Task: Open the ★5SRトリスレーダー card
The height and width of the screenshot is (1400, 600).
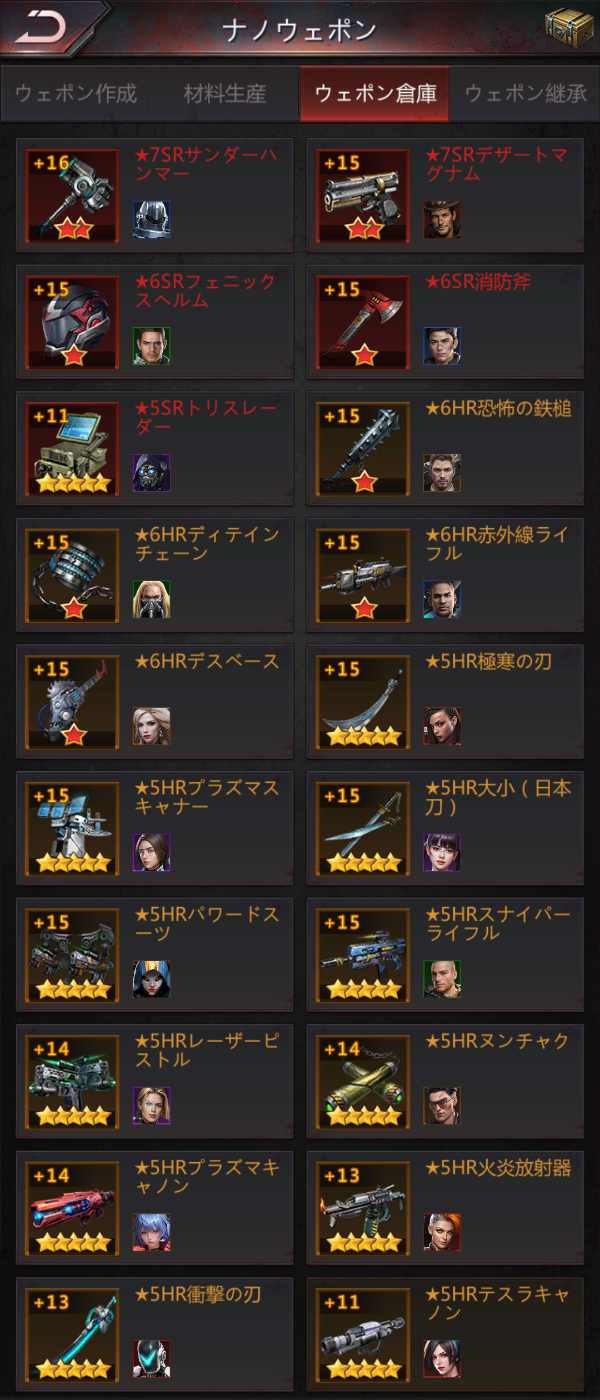Action: [155, 448]
